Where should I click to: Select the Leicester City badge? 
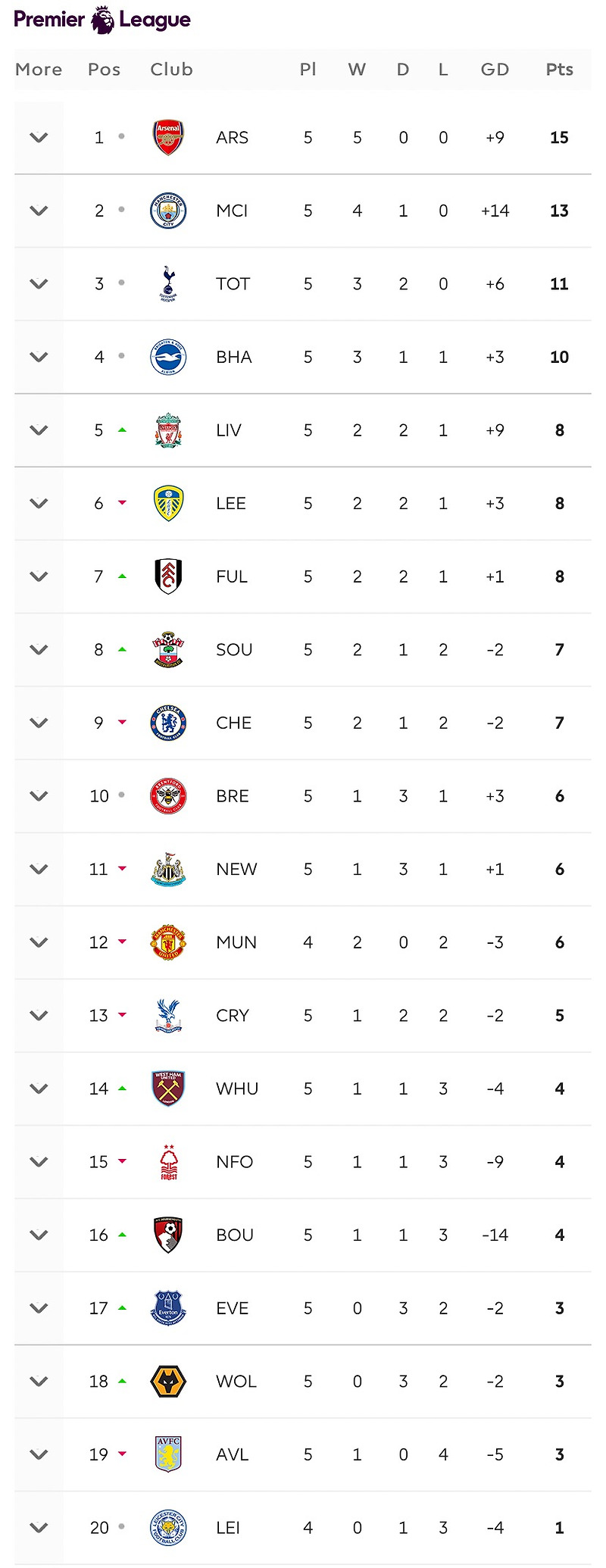(167, 1527)
